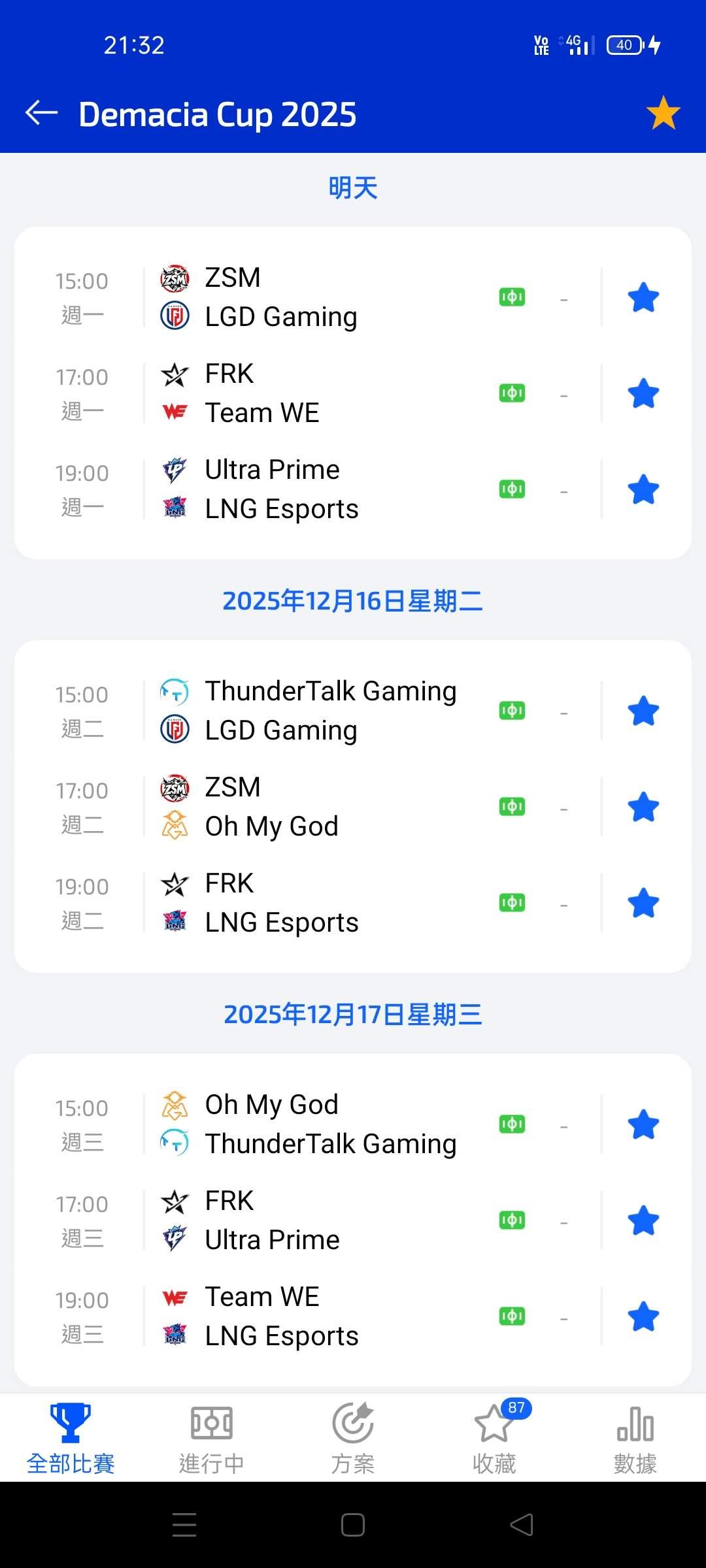Viewport: 706px width, 1568px height.
Task: Unfavorite the ZSM vs LGD Gaming star
Action: pos(643,298)
